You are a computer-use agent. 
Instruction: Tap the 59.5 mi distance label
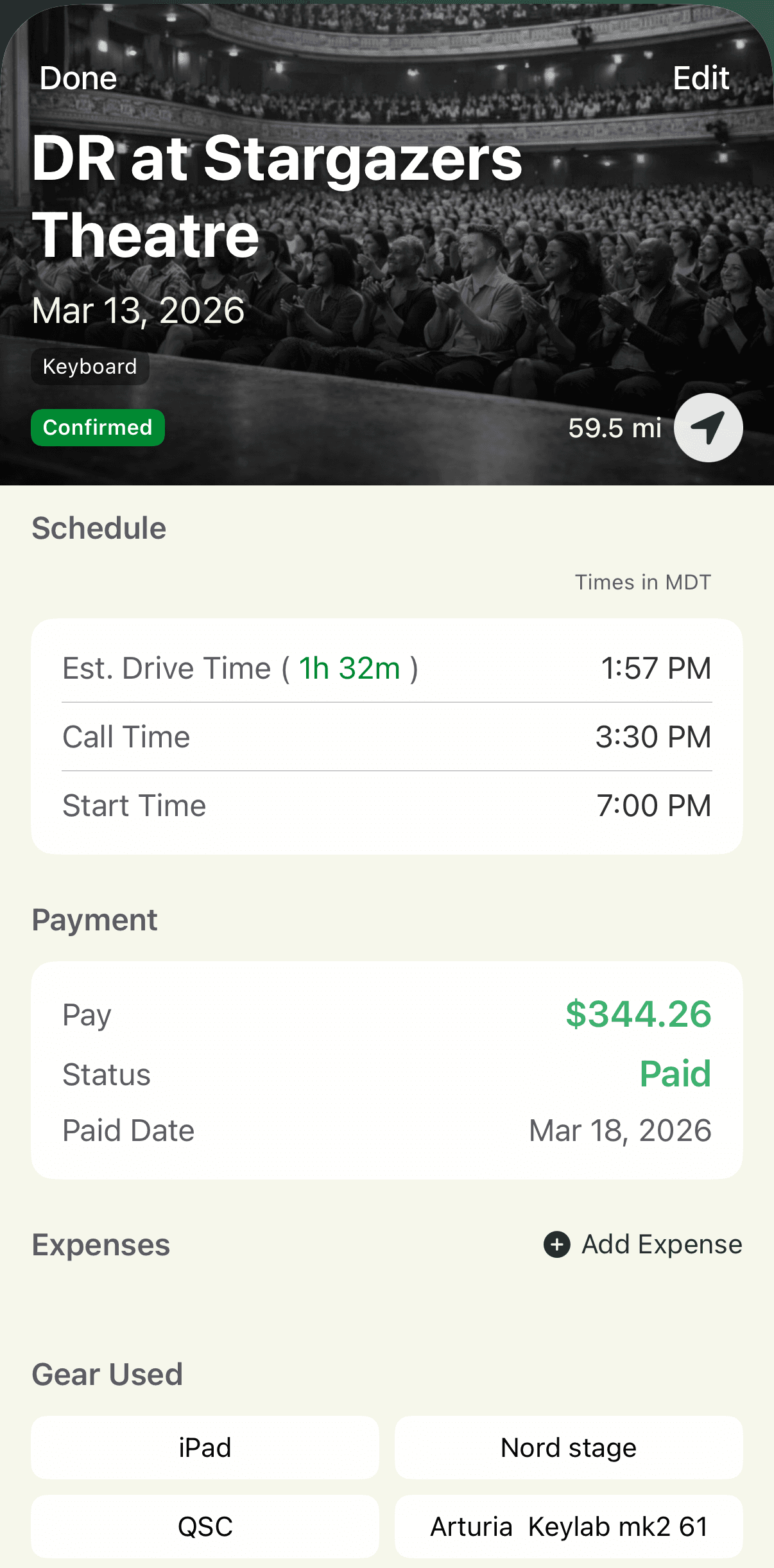[x=615, y=428]
